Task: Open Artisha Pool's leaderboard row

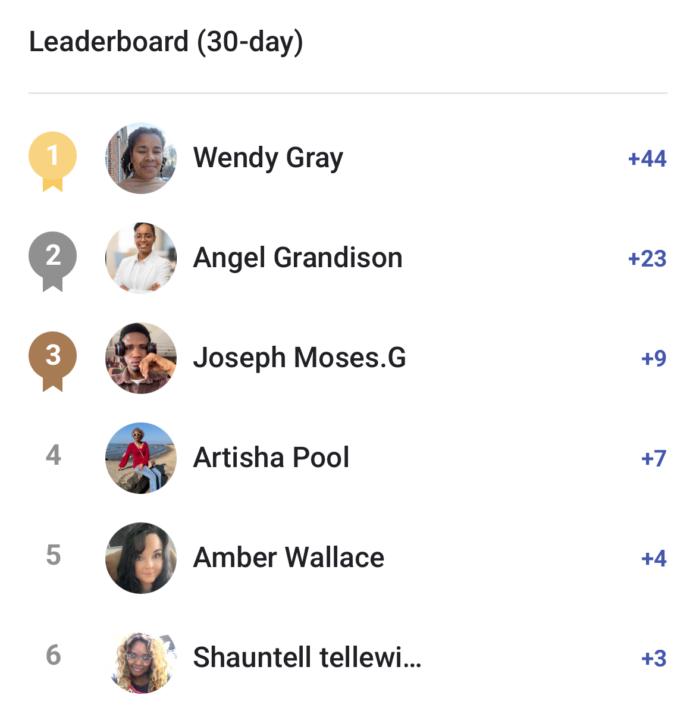Action: 271,458
